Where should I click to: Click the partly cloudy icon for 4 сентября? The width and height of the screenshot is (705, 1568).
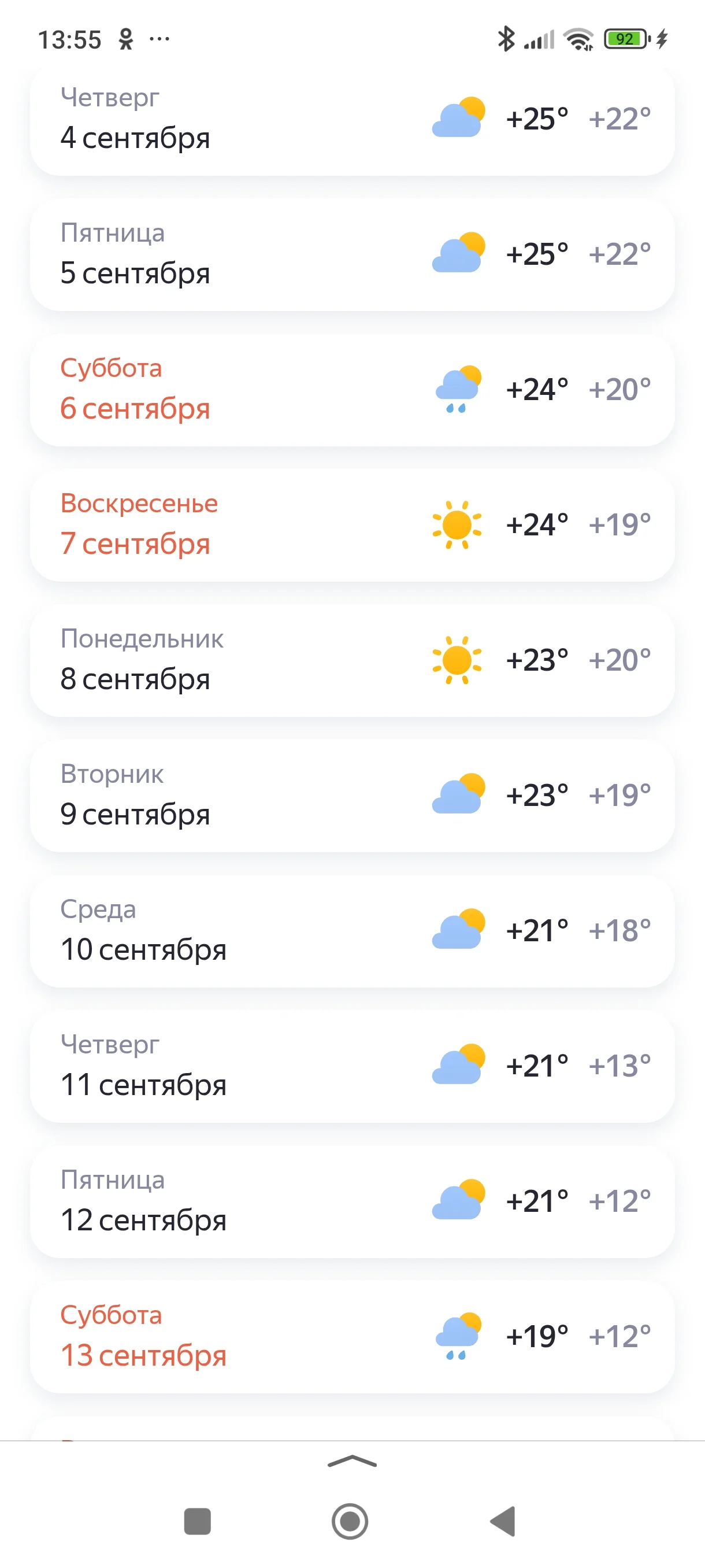pos(458,119)
